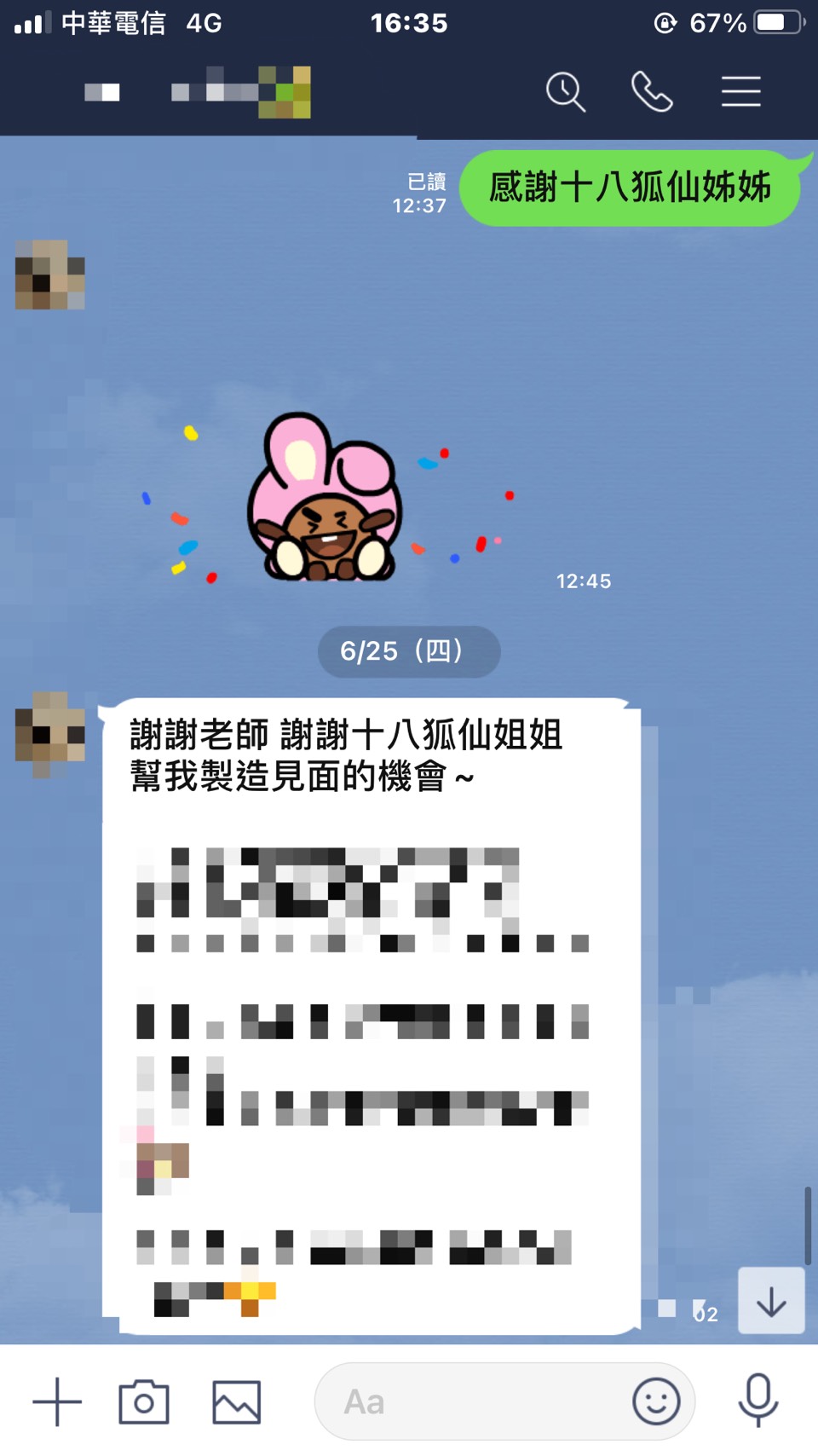The image size is (818, 1456).
Task: Open the plus attachment menu
Action: (57, 1401)
